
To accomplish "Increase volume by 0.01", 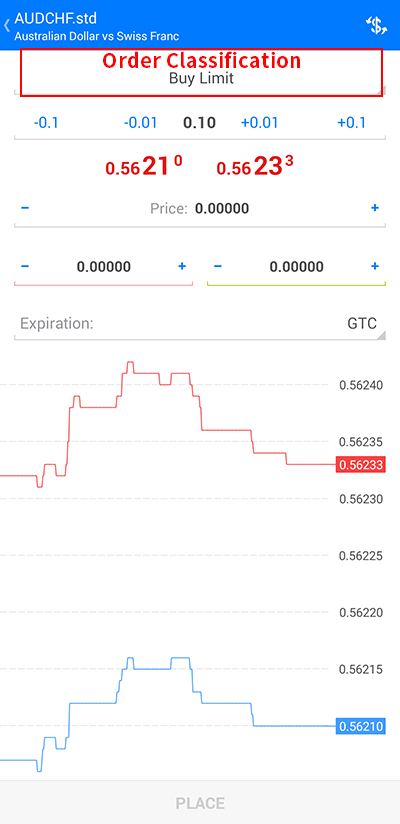I will tap(259, 123).
